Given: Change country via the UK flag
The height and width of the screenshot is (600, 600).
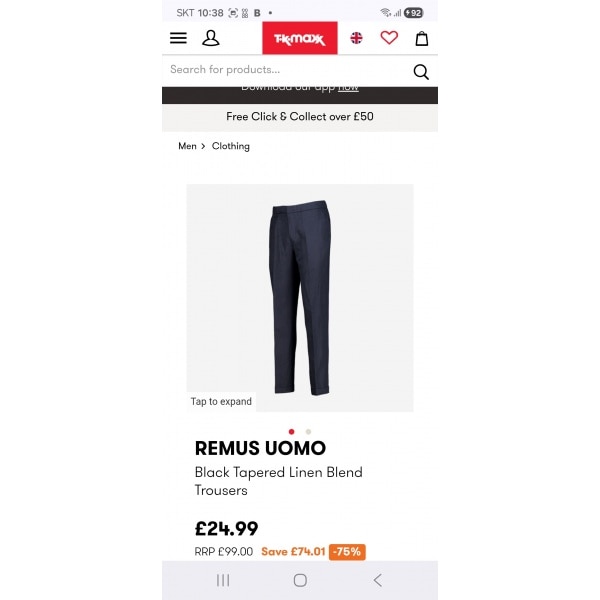Looking at the screenshot, I should pos(356,38).
